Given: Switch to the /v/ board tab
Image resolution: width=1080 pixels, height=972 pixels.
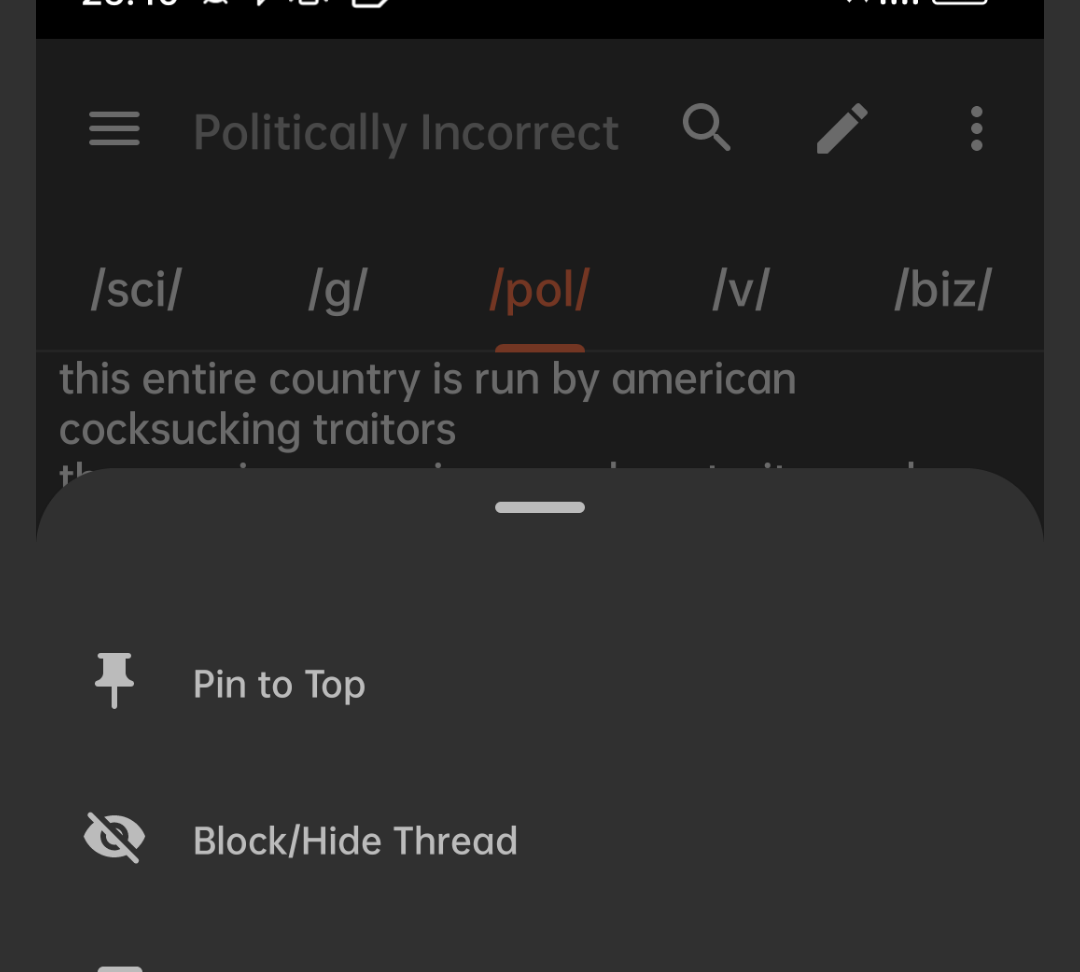Looking at the screenshot, I should coord(741,289).
